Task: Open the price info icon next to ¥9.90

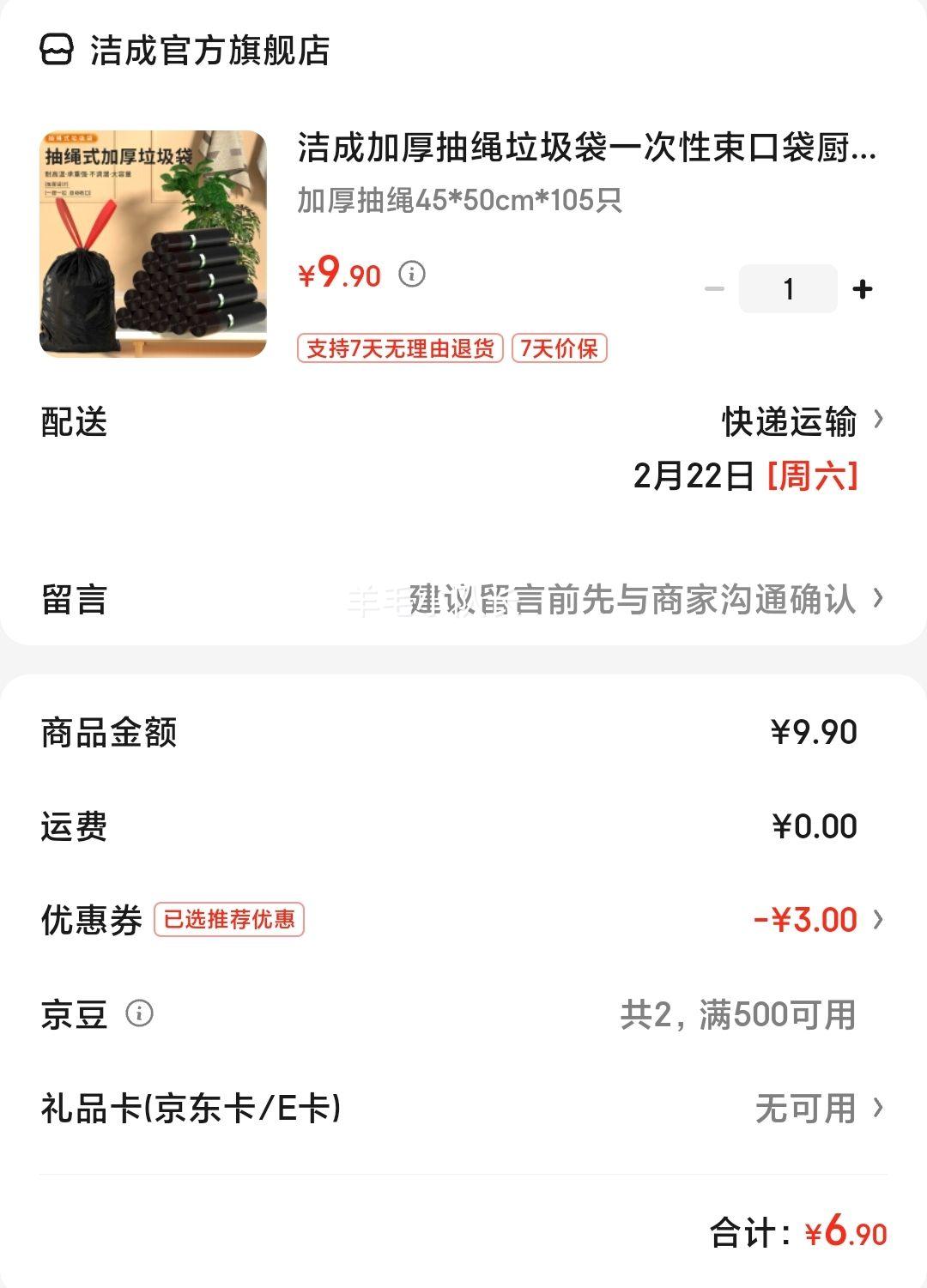Action: click(413, 275)
